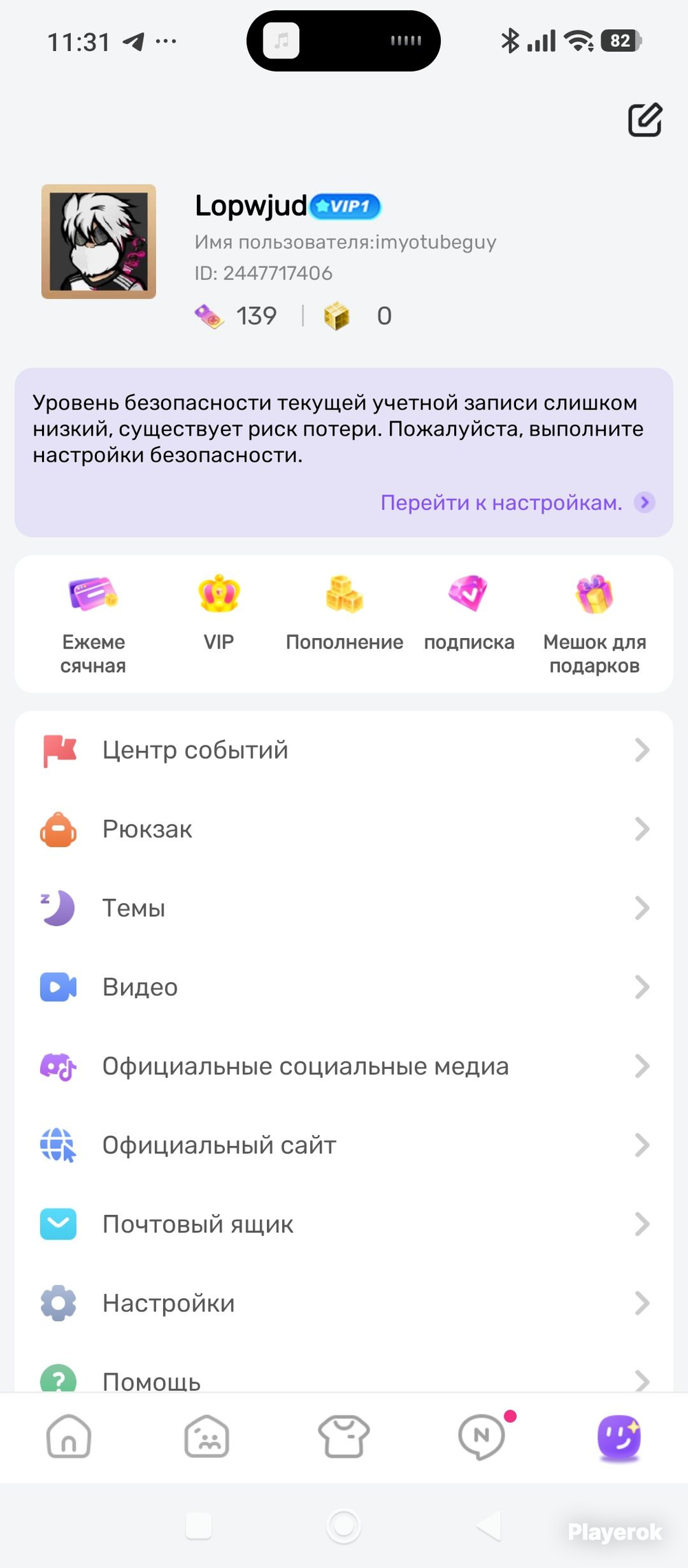Follow the Перейти к настройкам link
This screenshot has height=1568, width=688.
coord(517,502)
